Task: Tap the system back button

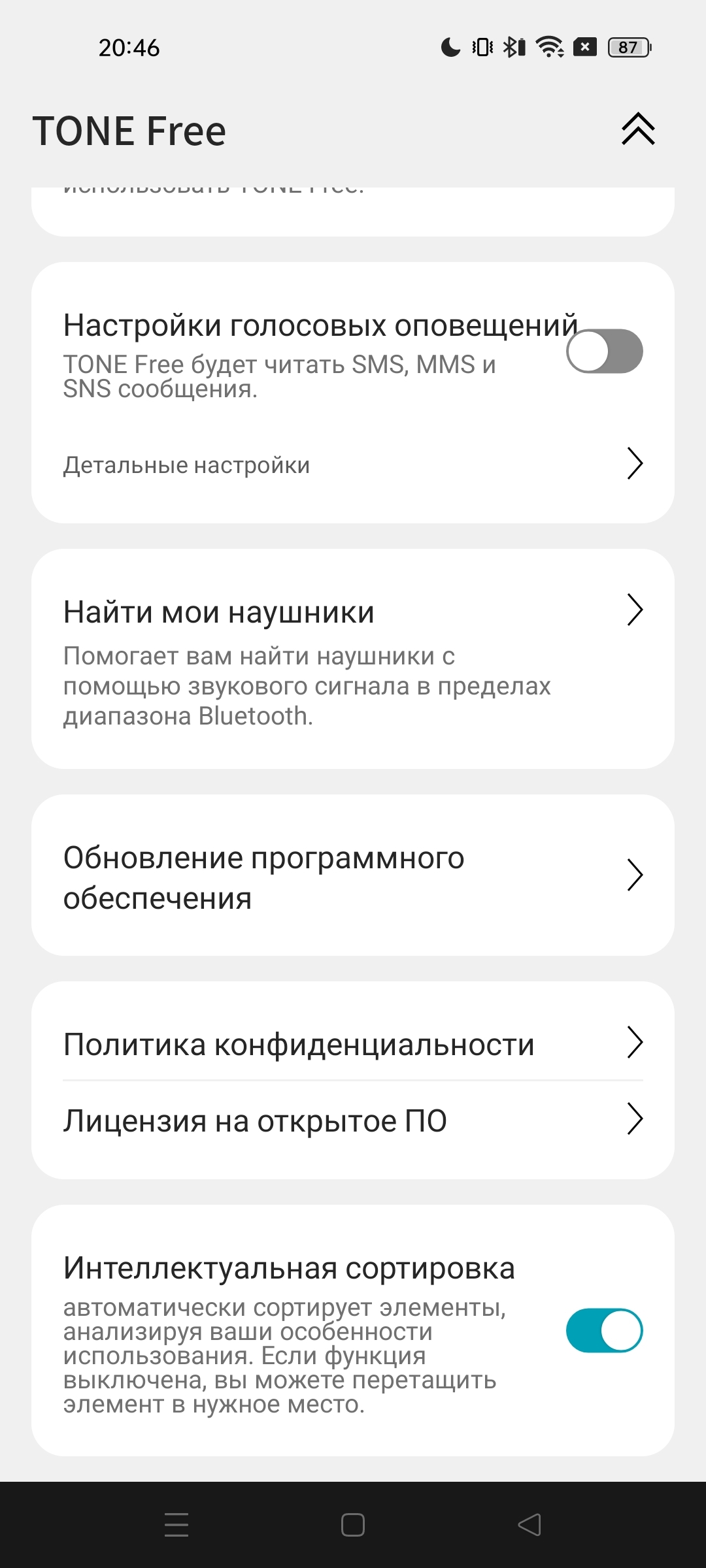Action: point(529,1525)
